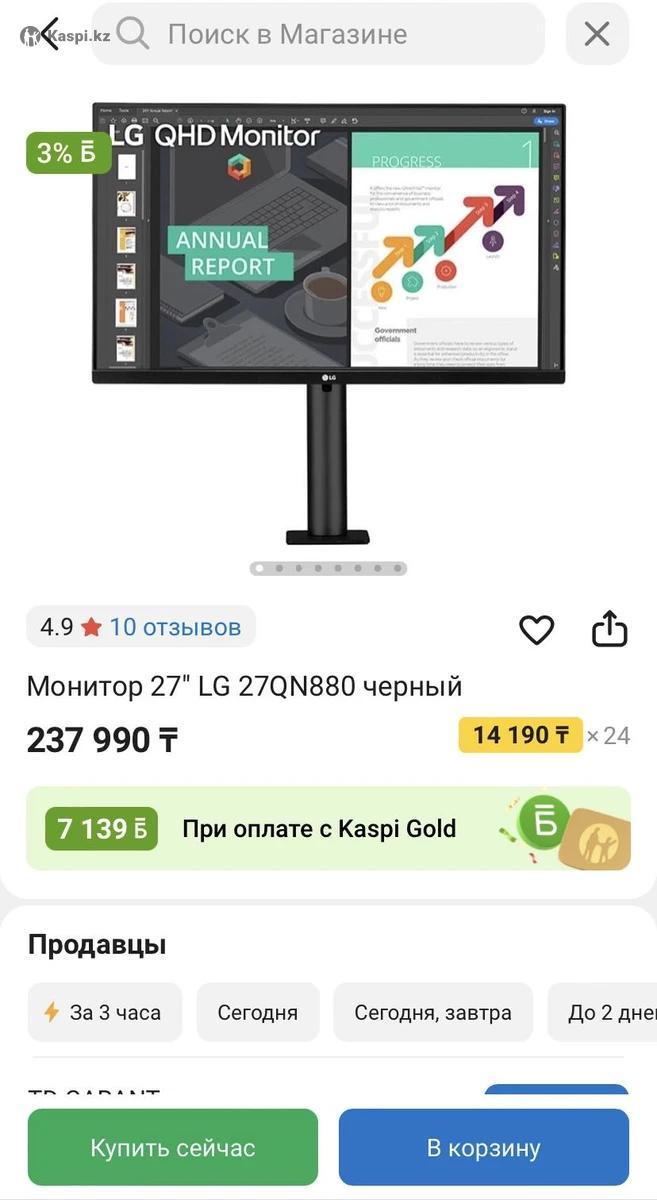Viewport: 657px width, 1200px height.
Task: Filter sellers by 'Сегодня' delivery
Action: tap(258, 1012)
